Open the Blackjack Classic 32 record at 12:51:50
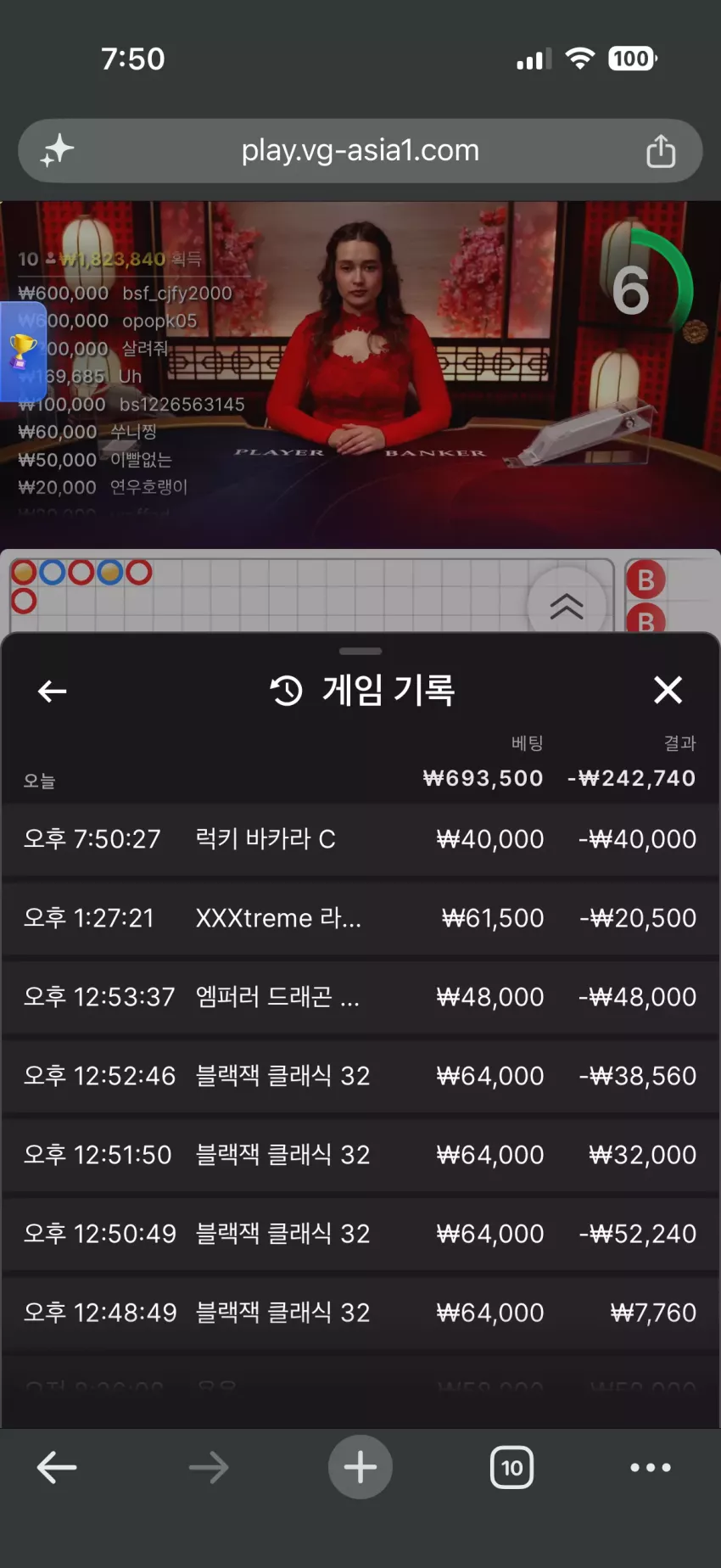721x1568 pixels. tap(360, 1155)
